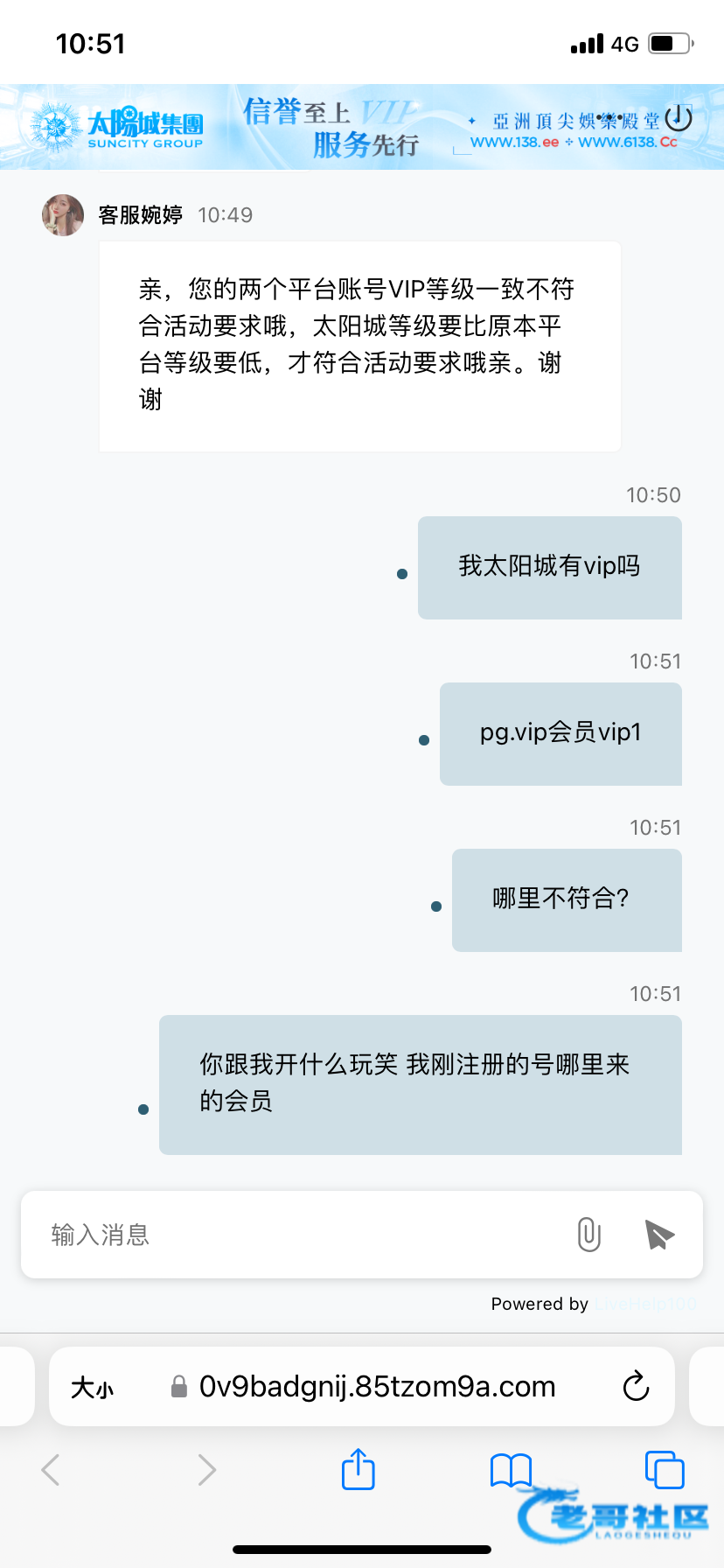Attach a file with paperclip icon

[x=589, y=1235]
